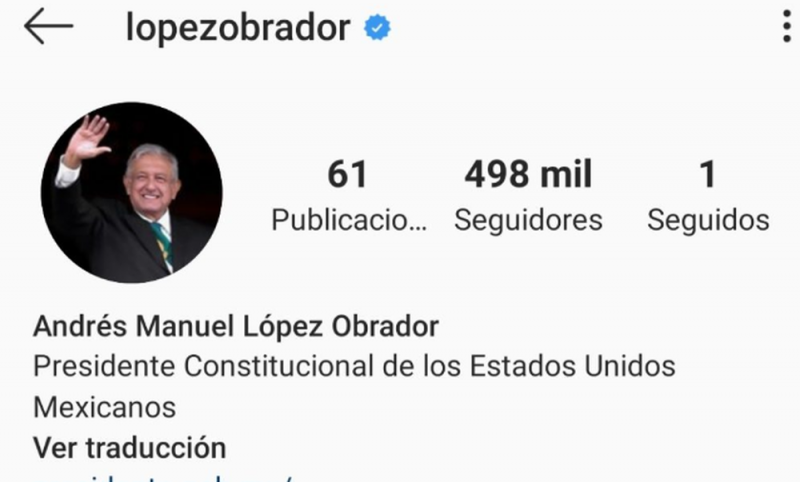Go back using the arrow icon
This screenshot has width=800, height=482.
(x=48, y=27)
